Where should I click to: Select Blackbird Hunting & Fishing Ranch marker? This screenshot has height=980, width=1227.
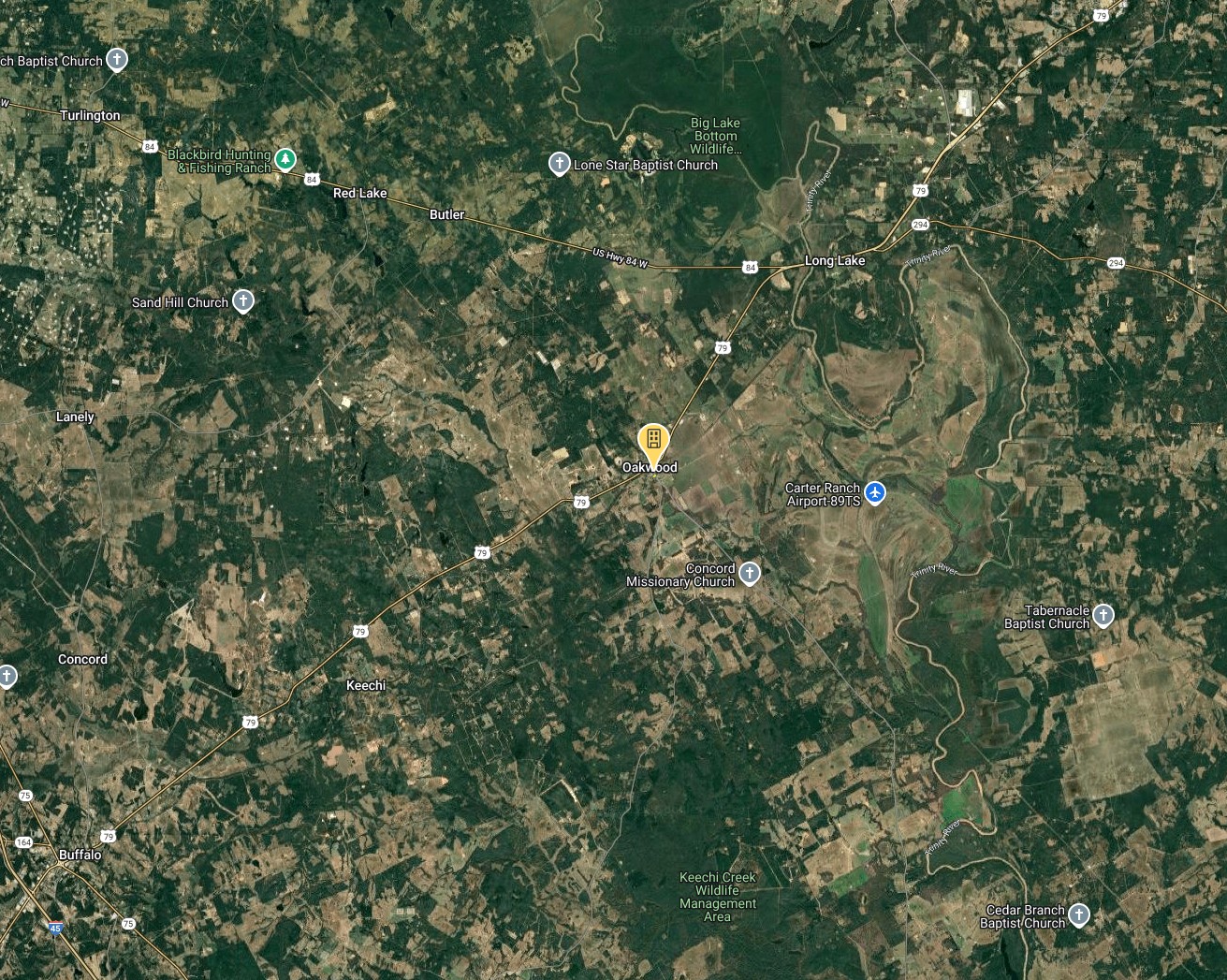tap(285, 160)
